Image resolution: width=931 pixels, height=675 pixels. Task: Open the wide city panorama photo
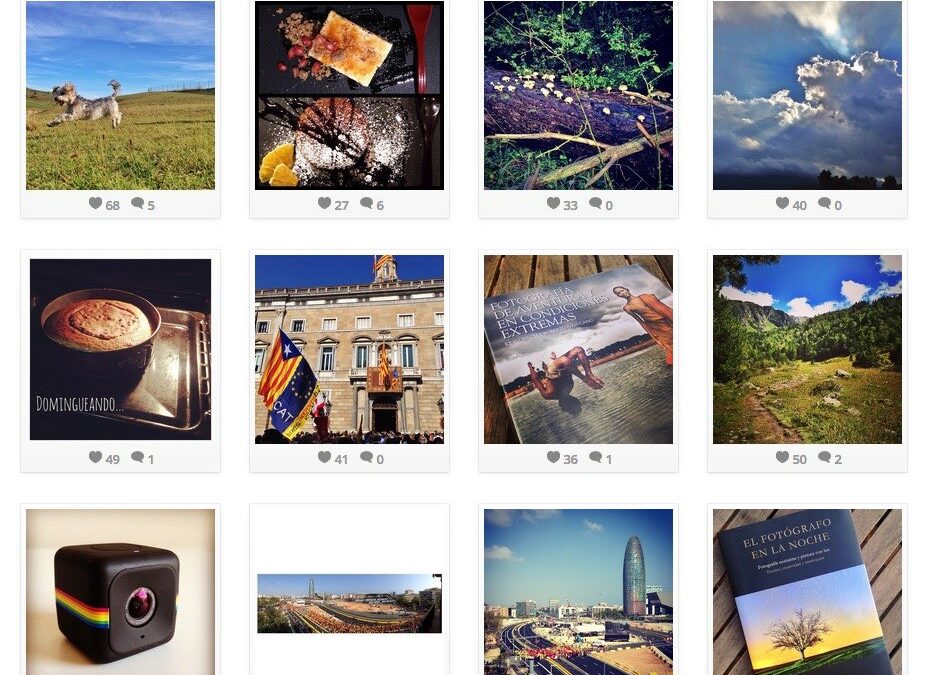tap(349, 603)
